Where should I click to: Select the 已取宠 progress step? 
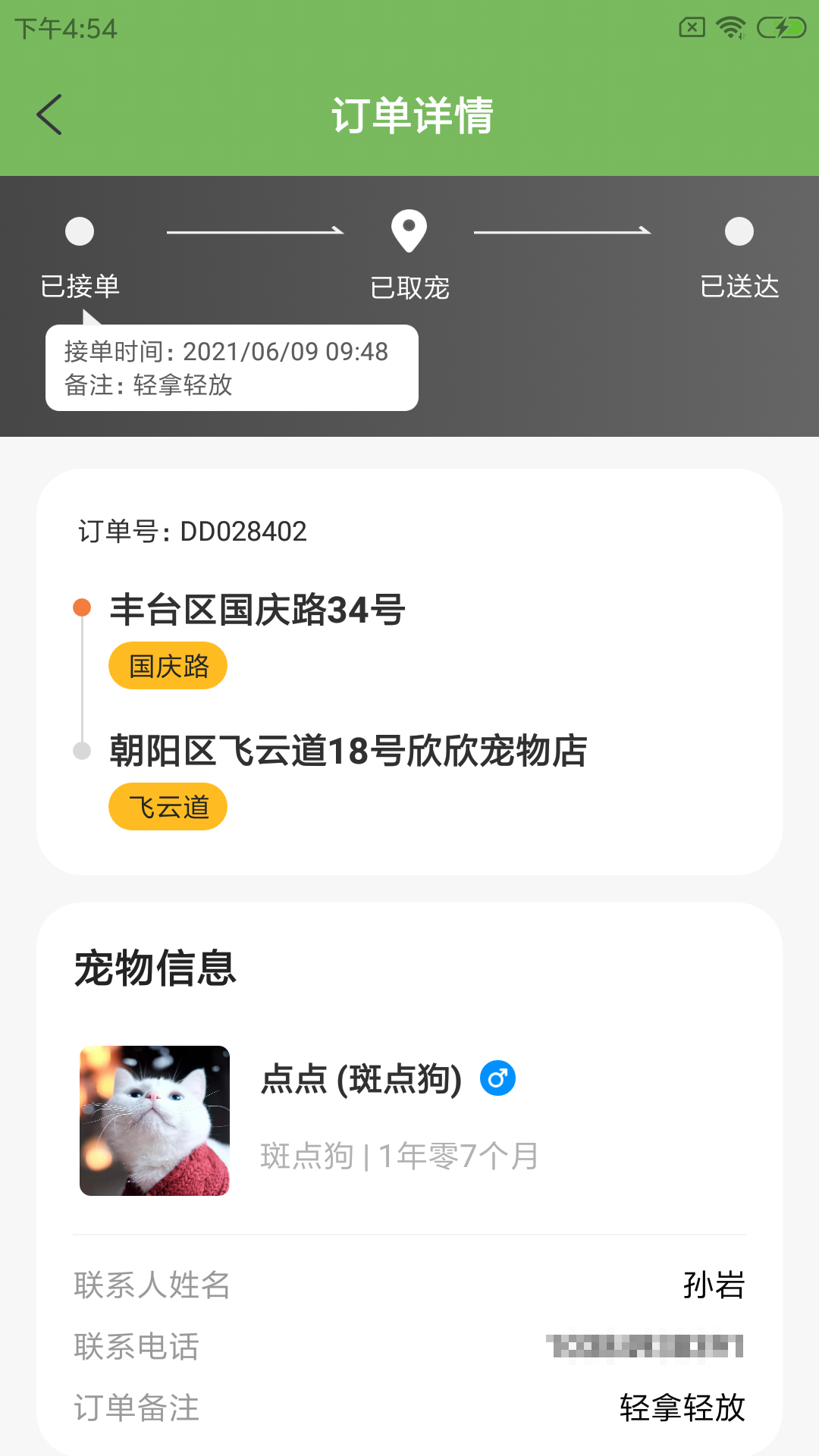point(409,288)
